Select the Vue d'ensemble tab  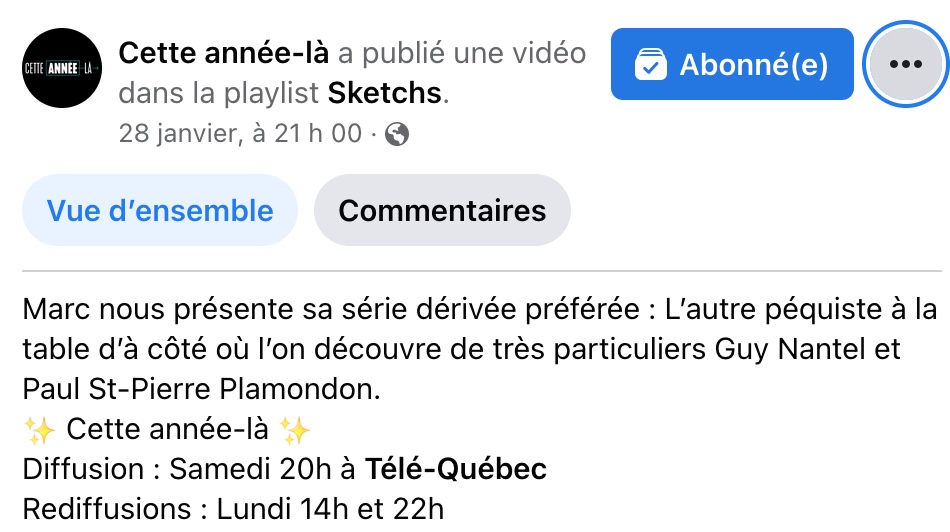(x=160, y=210)
